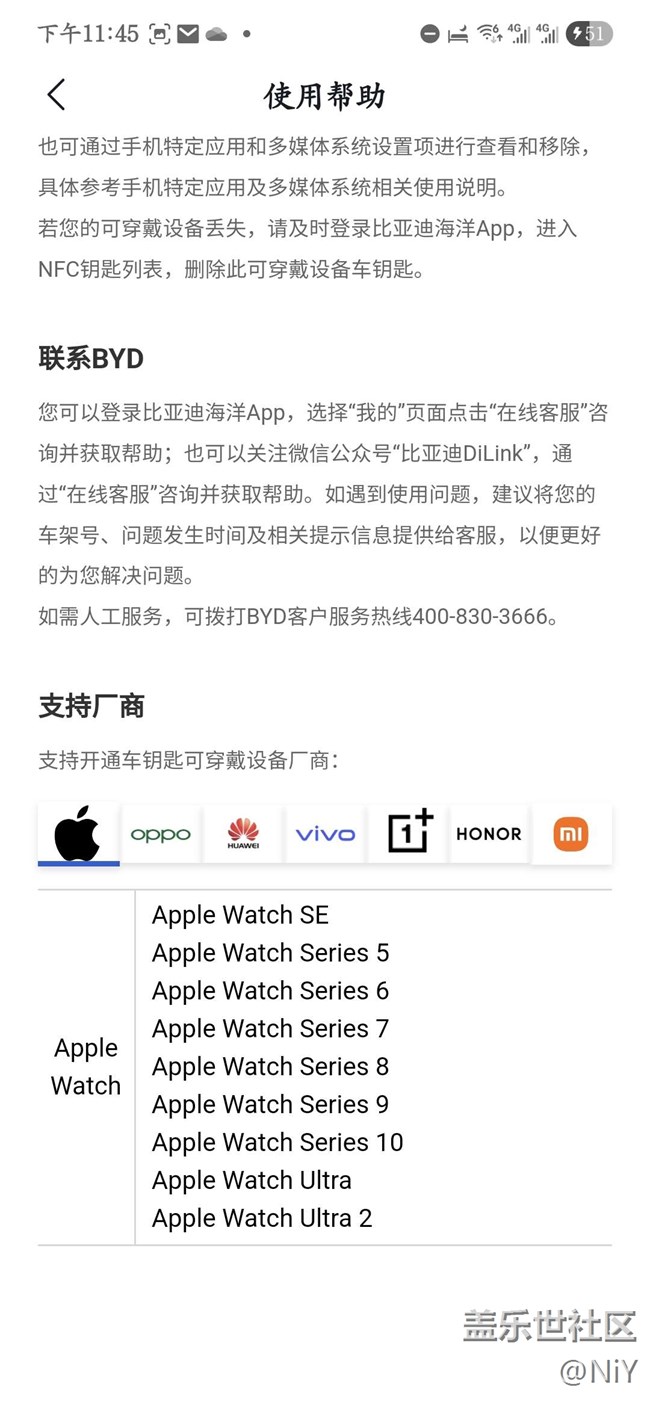The height and width of the screenshot is (1408, 650).
Task: Open the OnePlus manufacturer tab
Action: pos(408,833)
